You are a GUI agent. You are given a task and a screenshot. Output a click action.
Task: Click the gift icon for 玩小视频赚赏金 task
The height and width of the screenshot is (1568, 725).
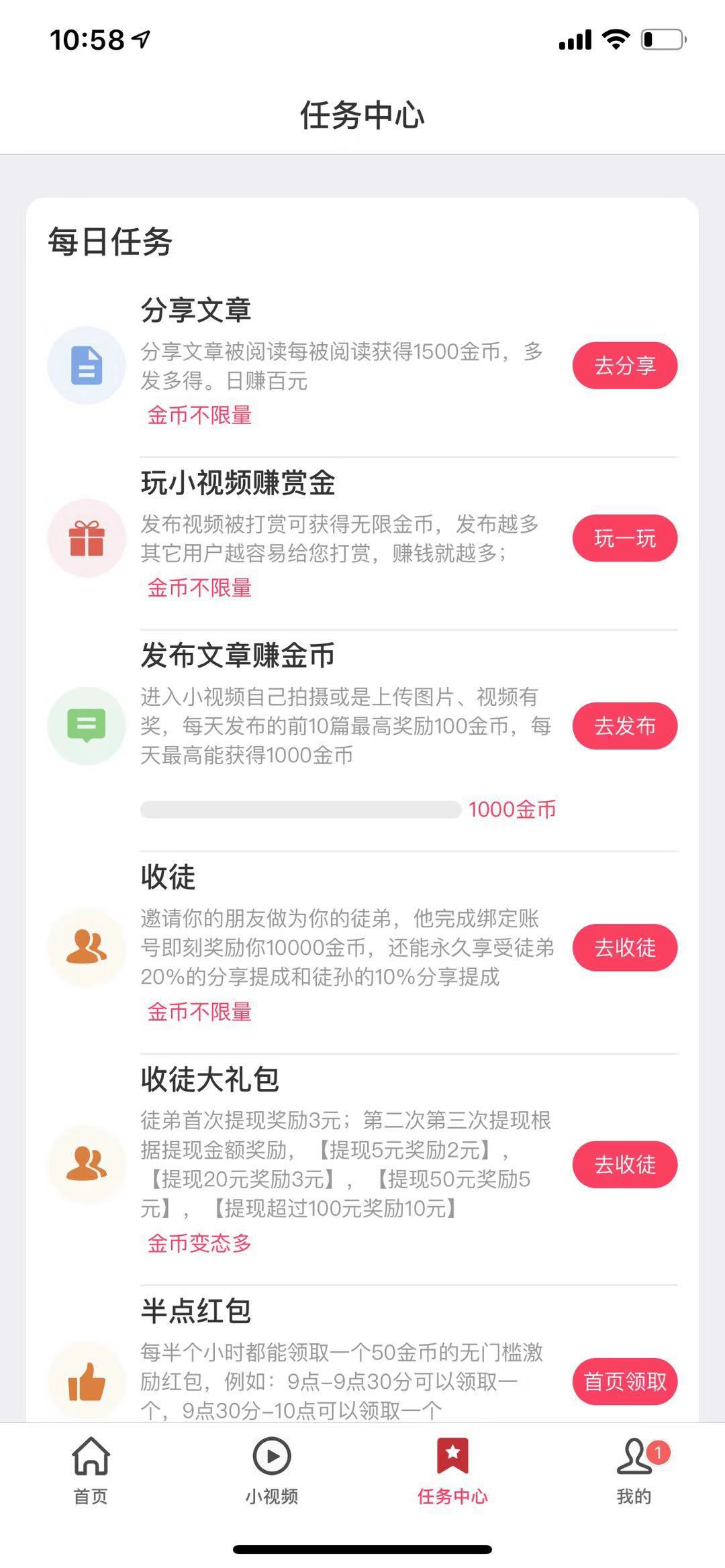86,538
